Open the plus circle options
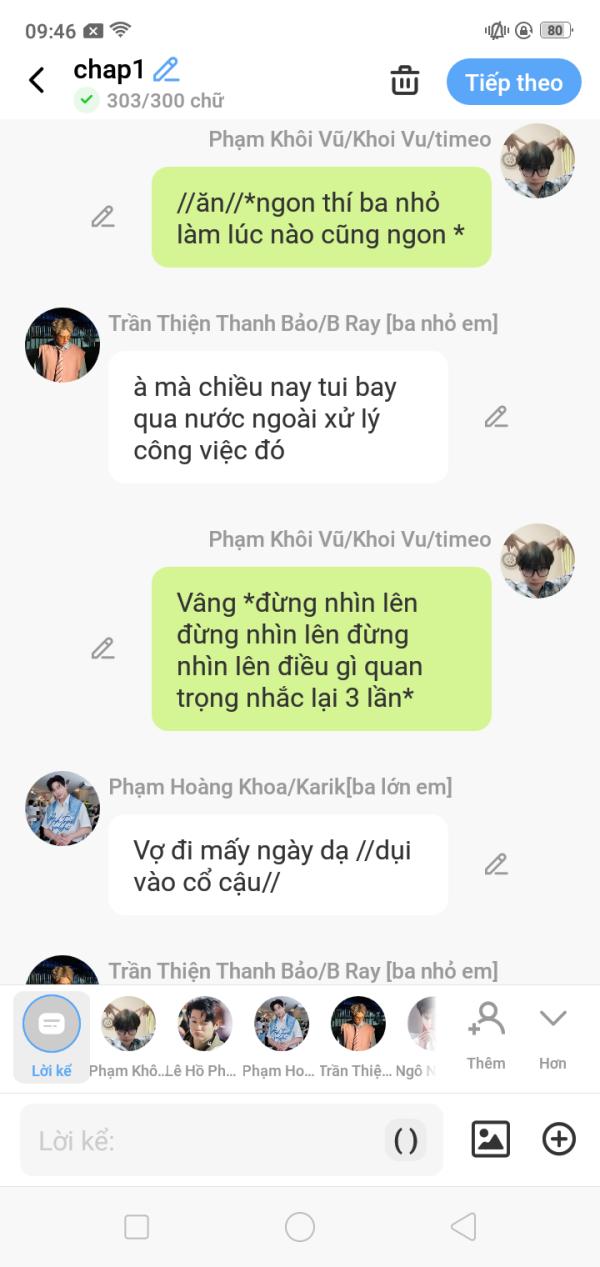The image size is (600, 1267). click(559, 1139)
